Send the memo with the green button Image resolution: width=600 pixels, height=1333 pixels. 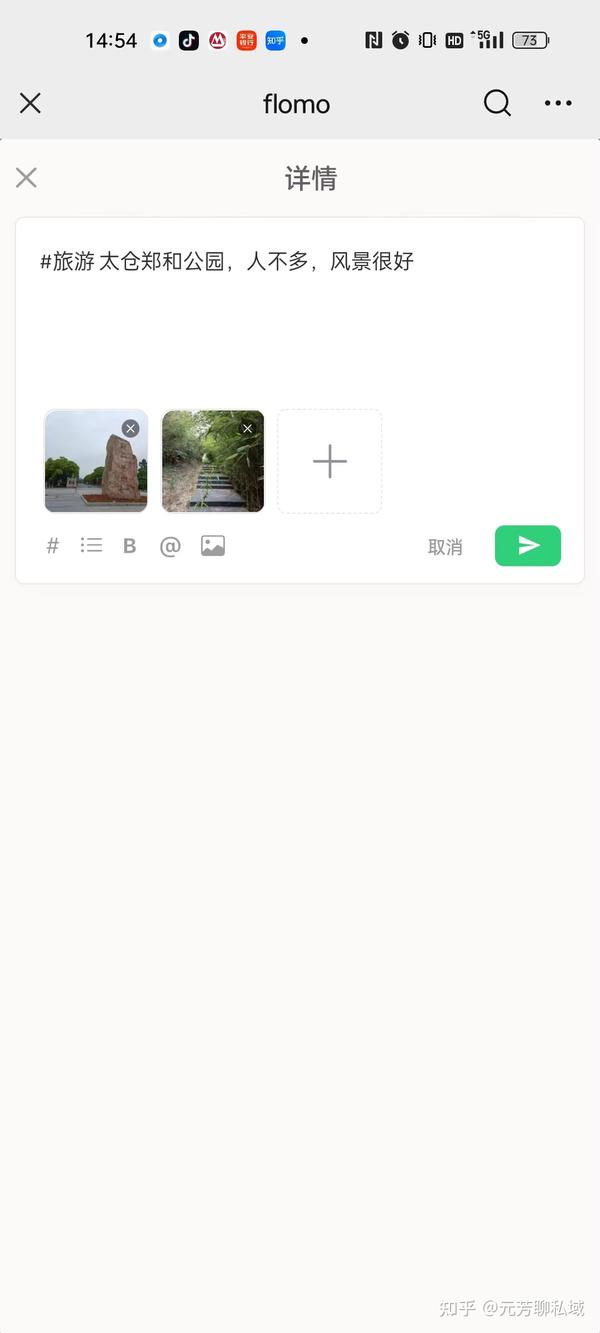point(527,546)
